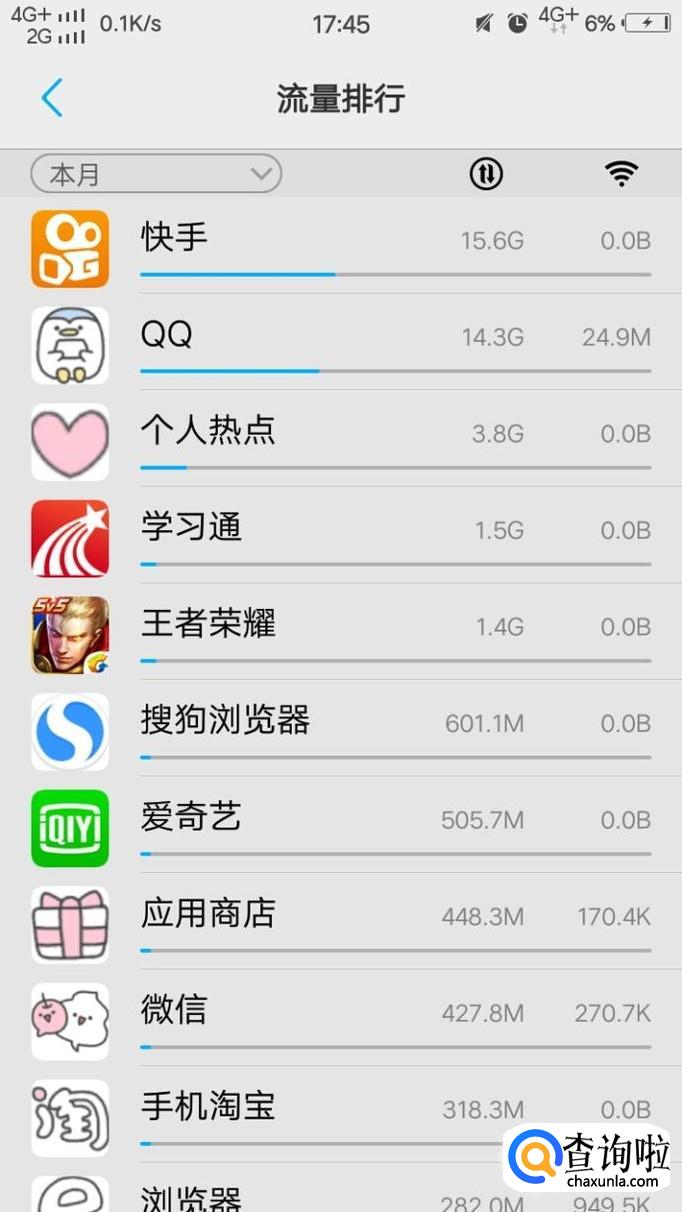Image resolution: width=682 pixels, height=1212 pixels.
Task: Open the 应用商店 usage row
Action: click(340, 921)
